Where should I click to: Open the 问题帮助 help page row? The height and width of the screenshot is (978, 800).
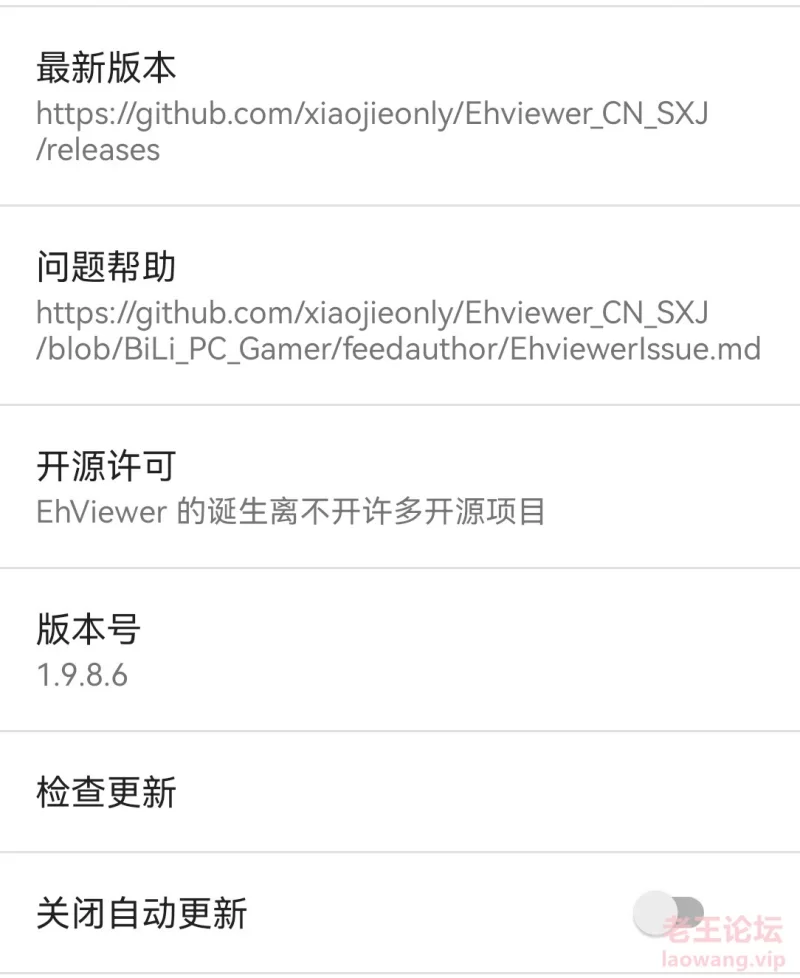point(398,307)
